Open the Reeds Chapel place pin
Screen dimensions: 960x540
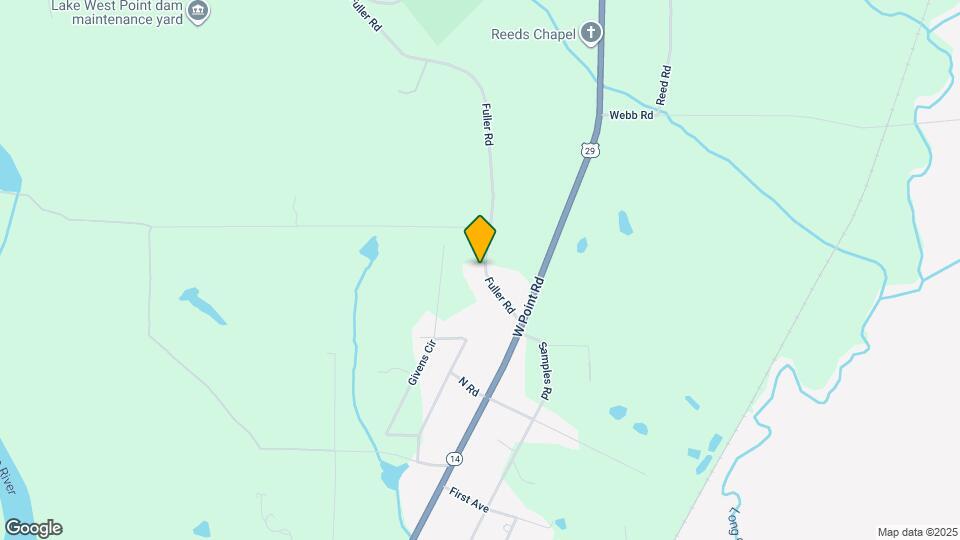tap(592, 35)
